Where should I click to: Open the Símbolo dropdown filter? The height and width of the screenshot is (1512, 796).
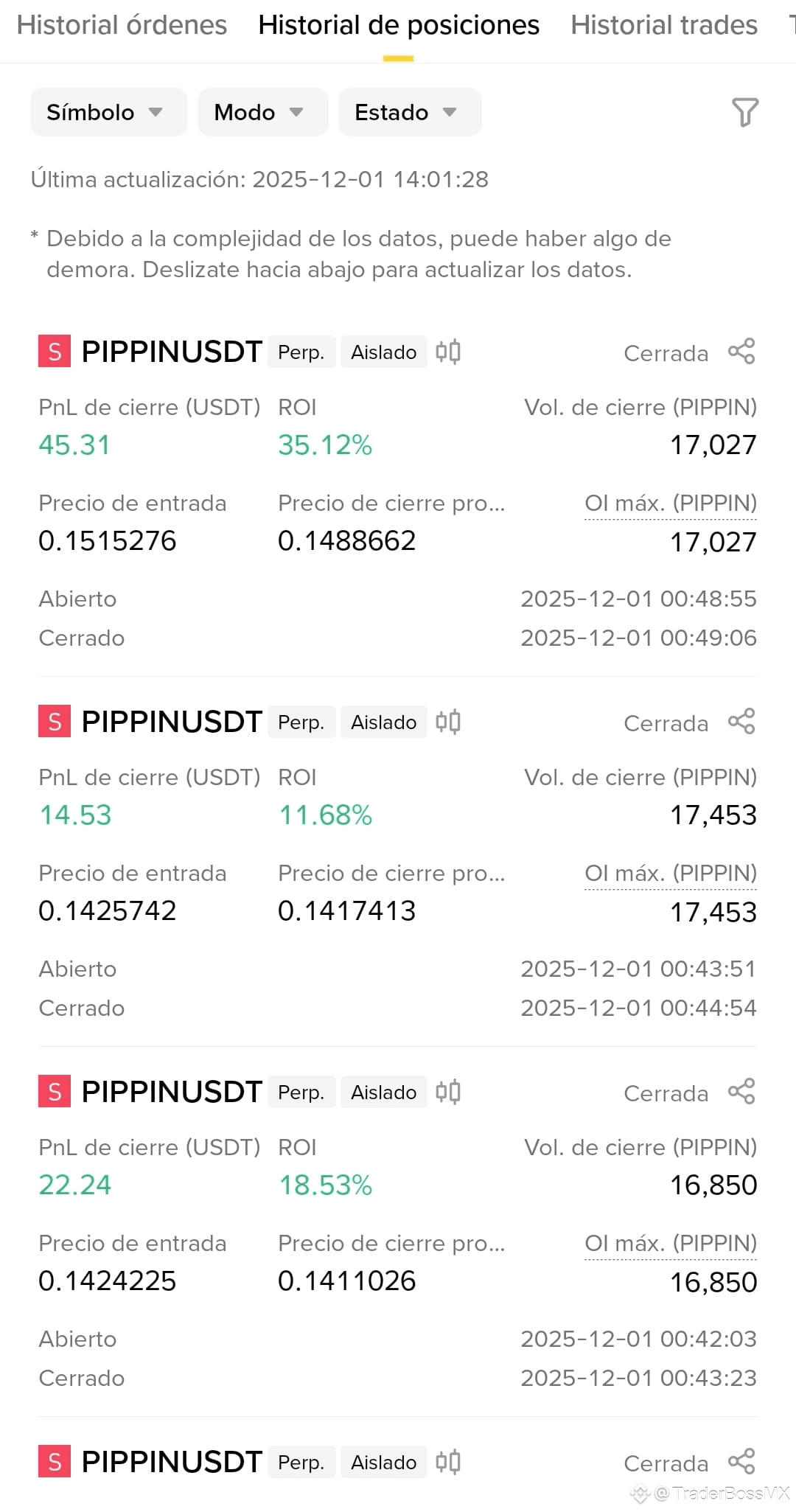tap(109, 112)
